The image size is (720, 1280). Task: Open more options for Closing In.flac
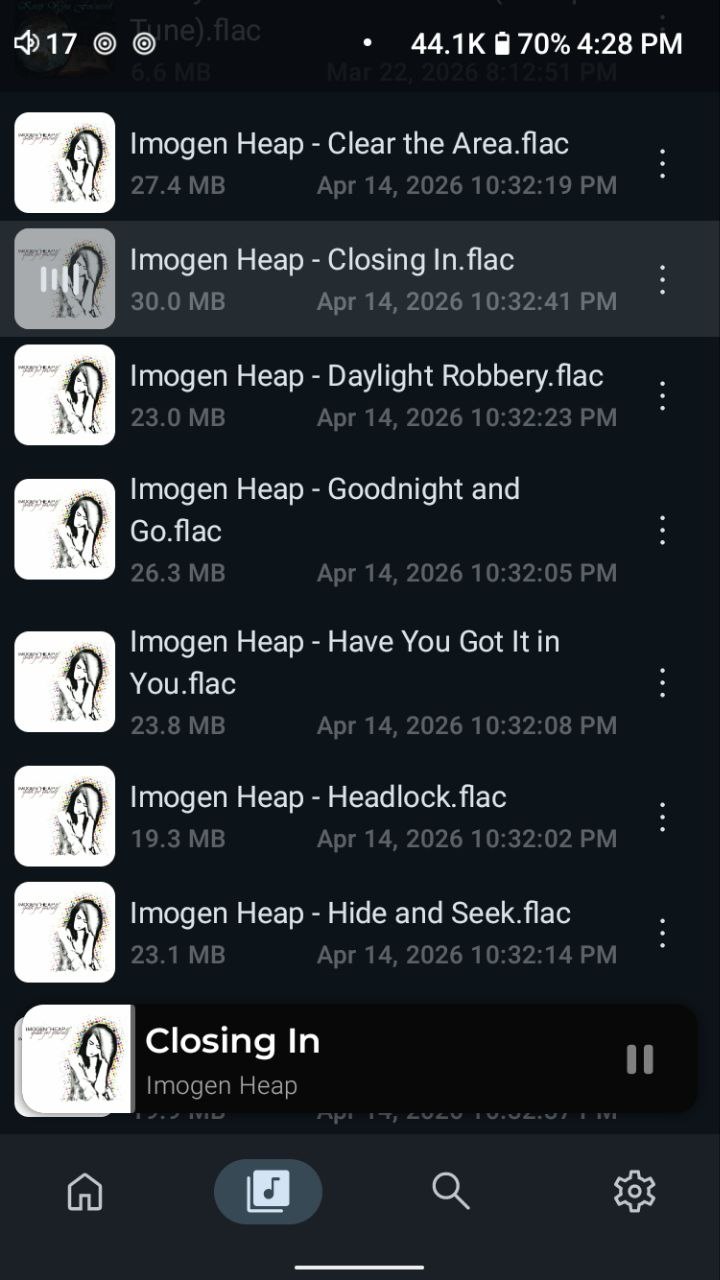coord(662,280)
